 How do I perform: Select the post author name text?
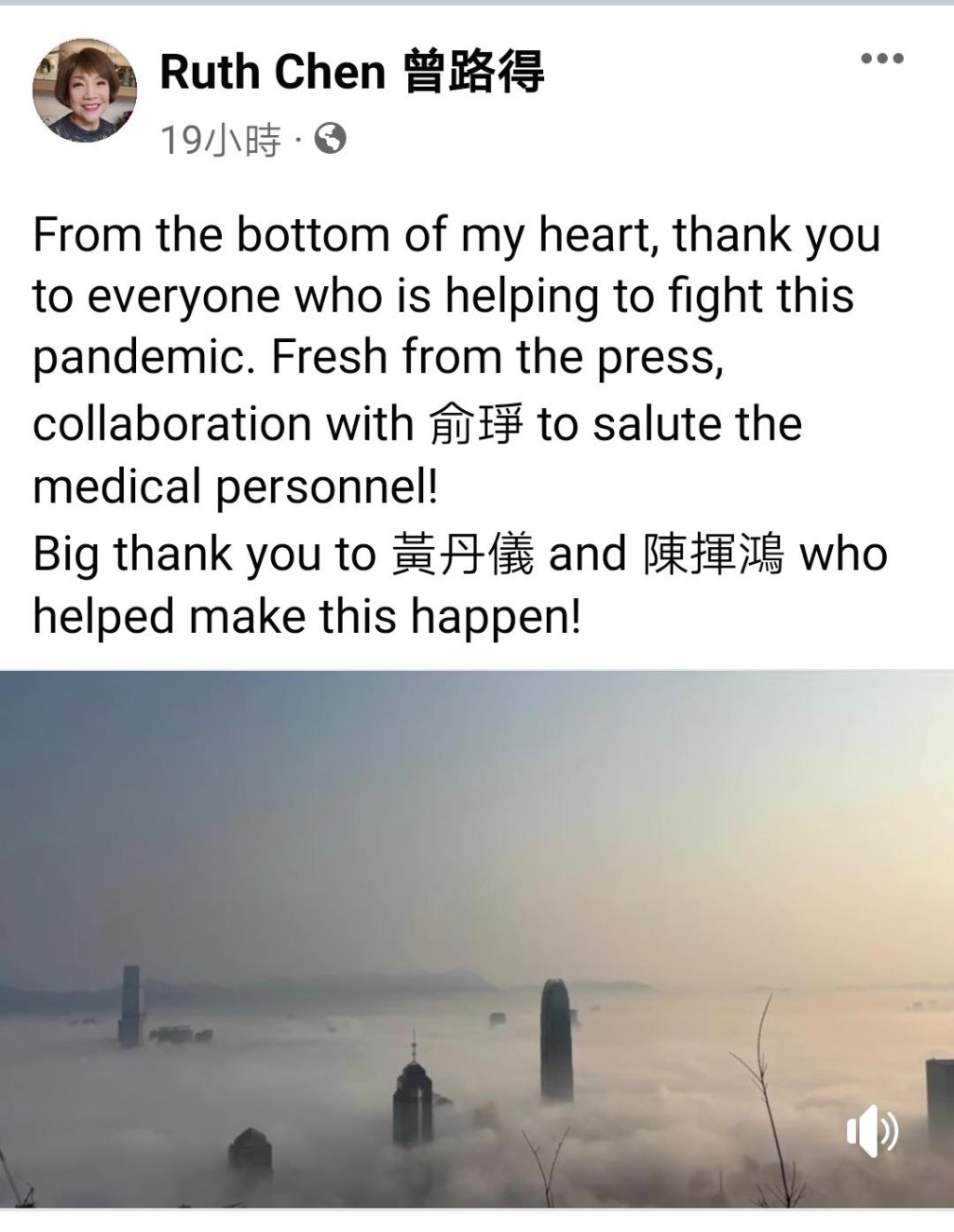[354, 75]
